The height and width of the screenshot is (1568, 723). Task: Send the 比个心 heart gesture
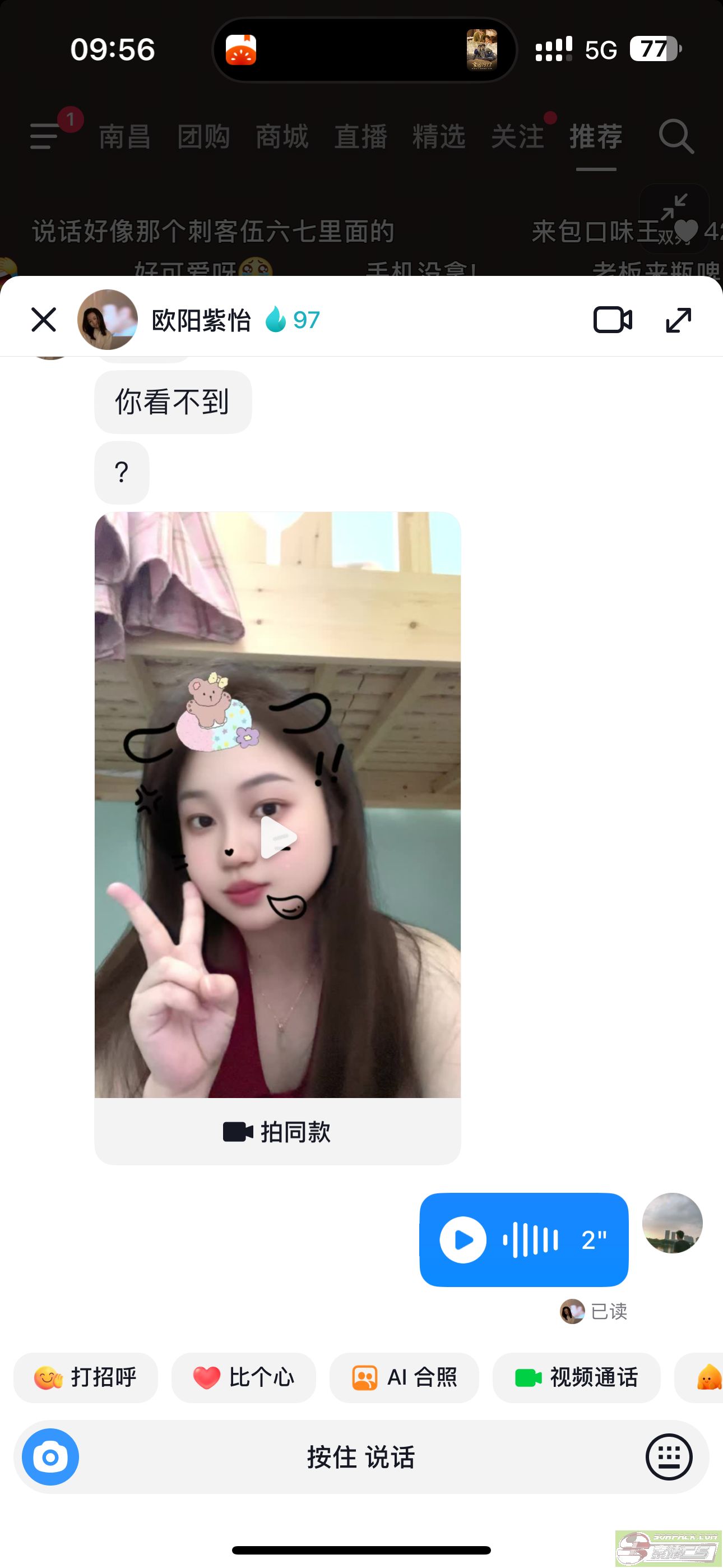pos(243,1377)
